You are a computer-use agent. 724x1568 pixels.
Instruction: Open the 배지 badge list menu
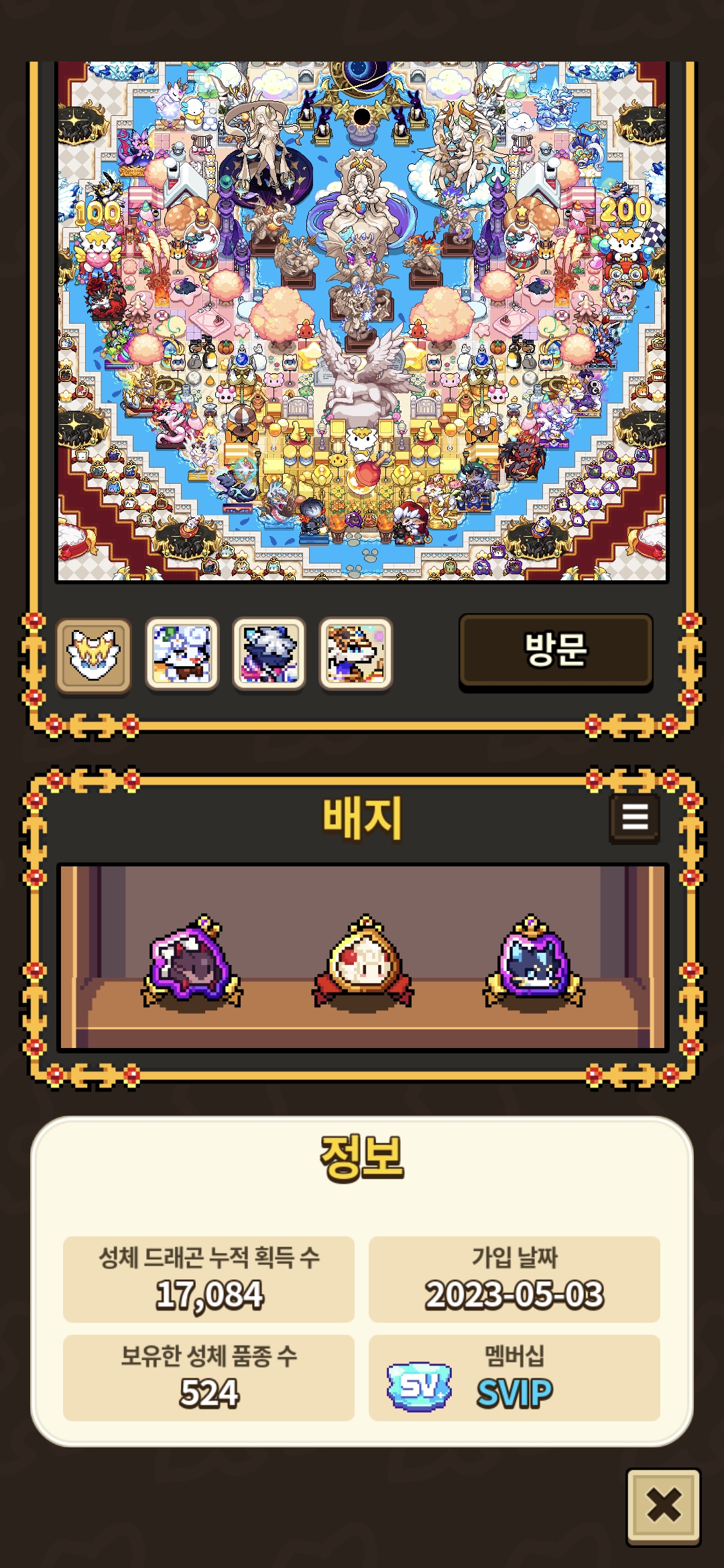(634, 818)
